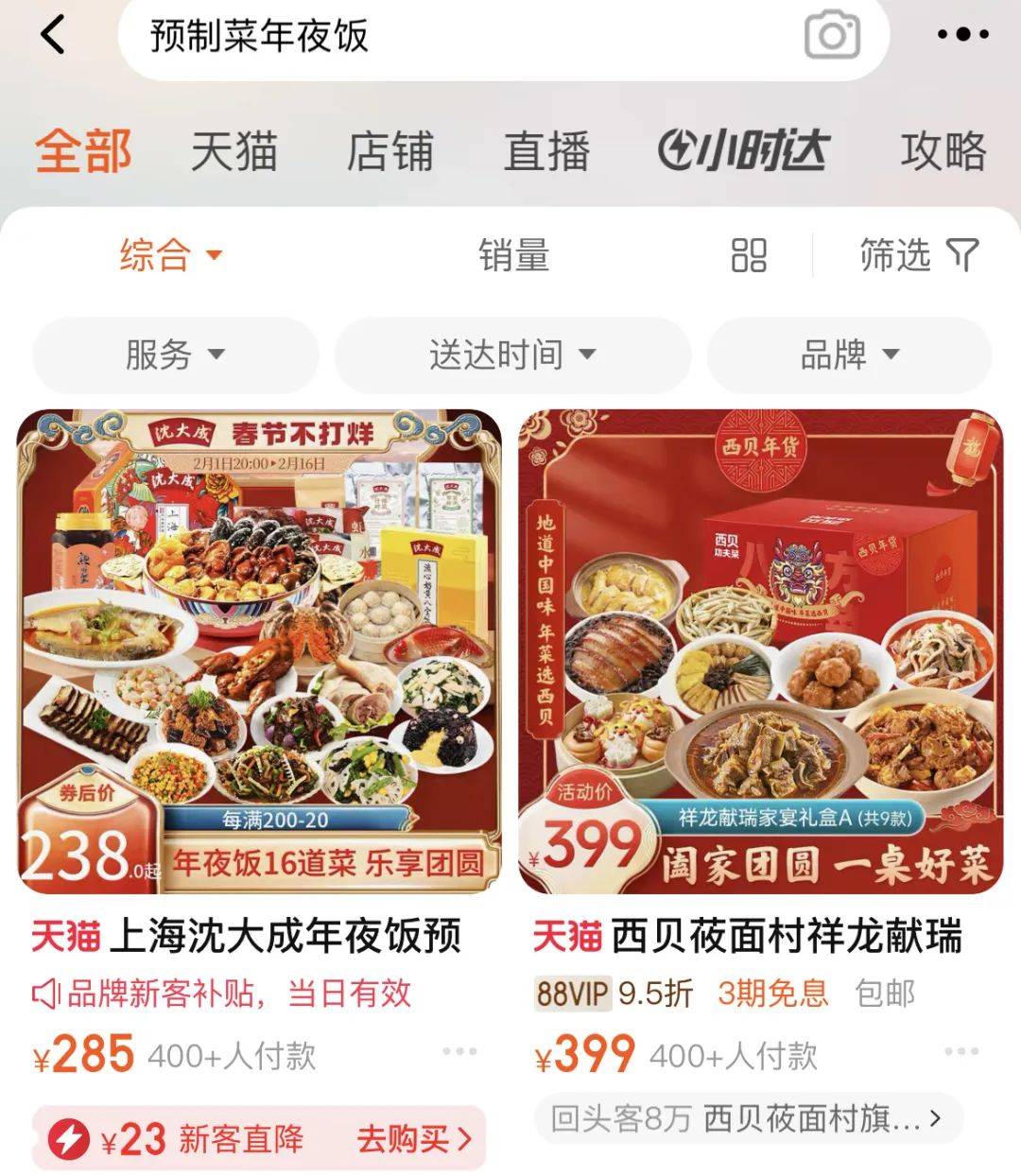Select the 全部 tab

83,151
